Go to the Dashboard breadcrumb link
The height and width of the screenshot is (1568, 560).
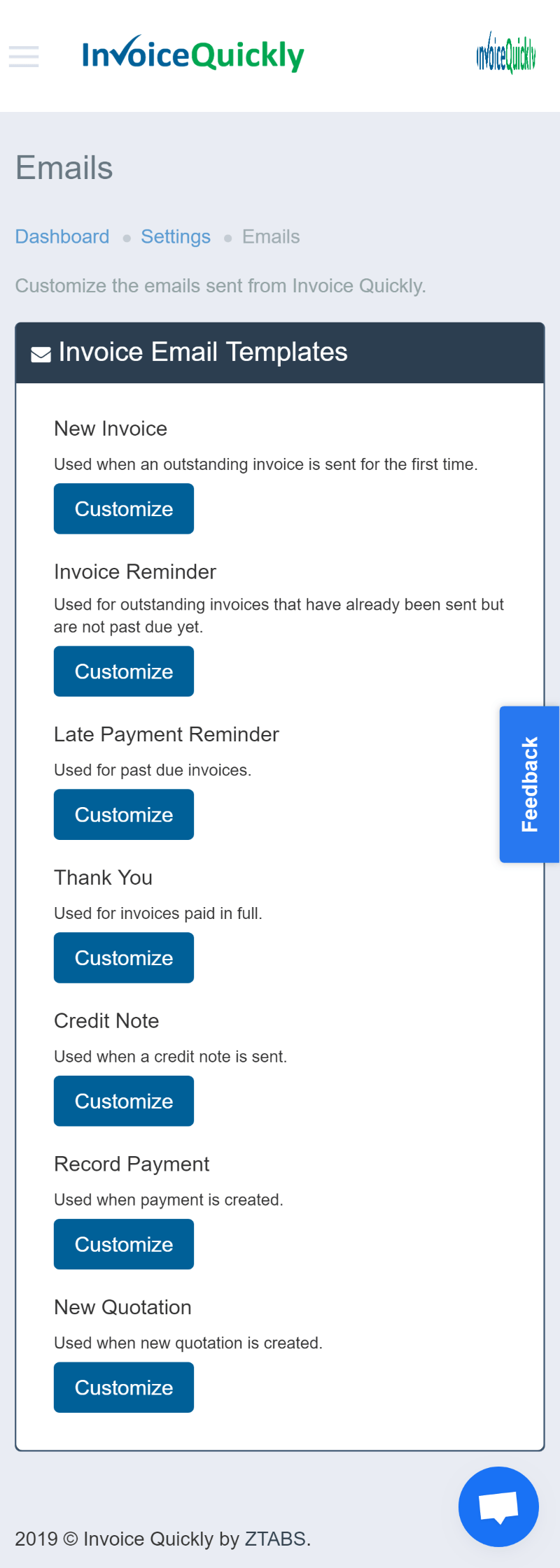pyautogui.click(x=62, y=237)
